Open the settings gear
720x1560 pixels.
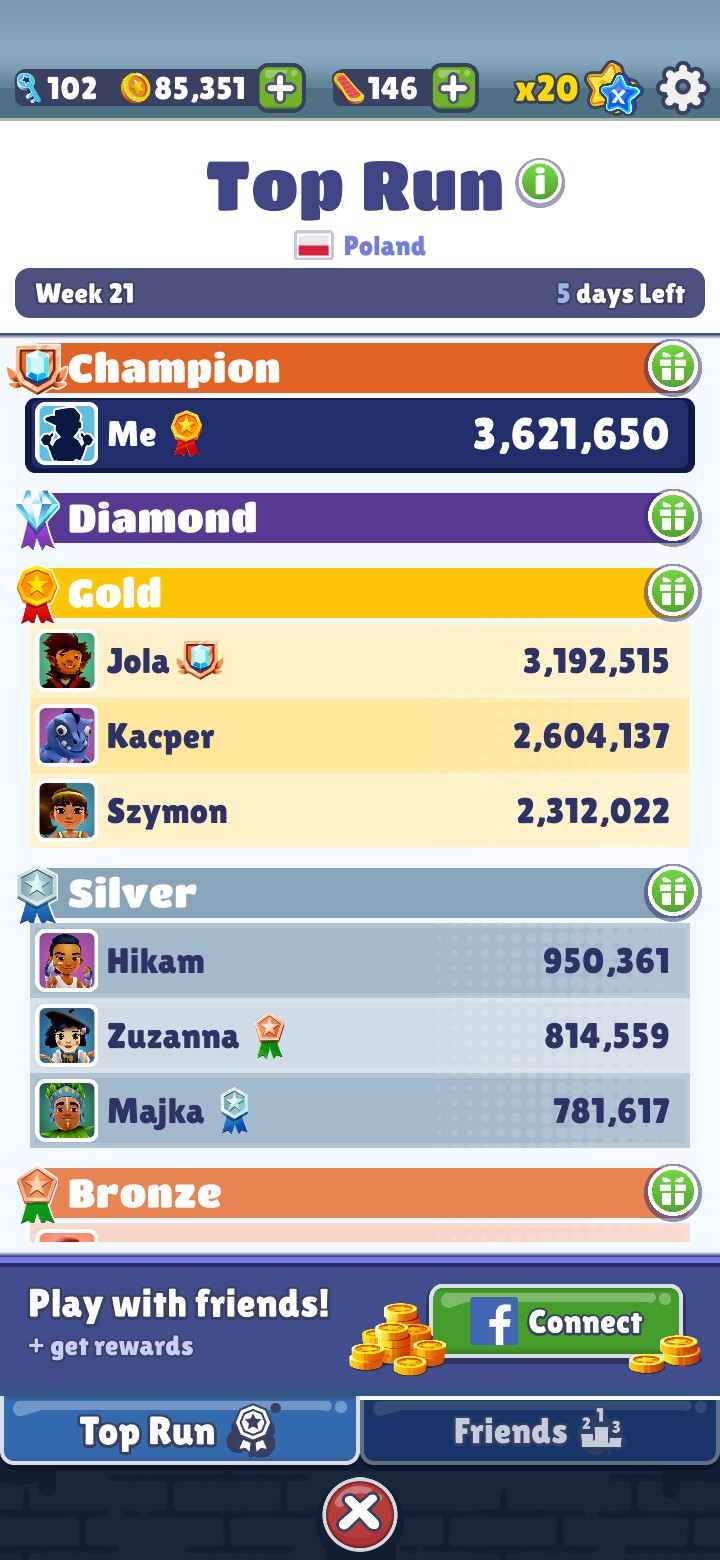(683, 88)
